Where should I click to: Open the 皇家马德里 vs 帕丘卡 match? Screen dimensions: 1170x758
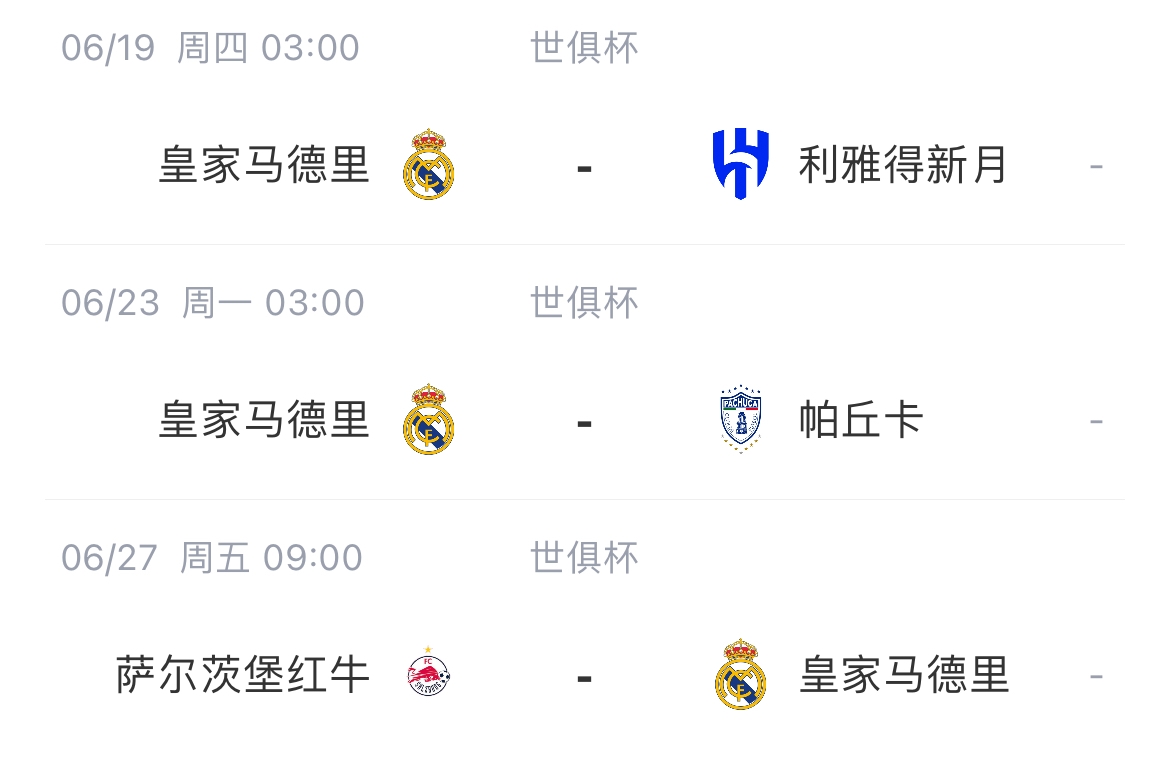click(584, 420)
